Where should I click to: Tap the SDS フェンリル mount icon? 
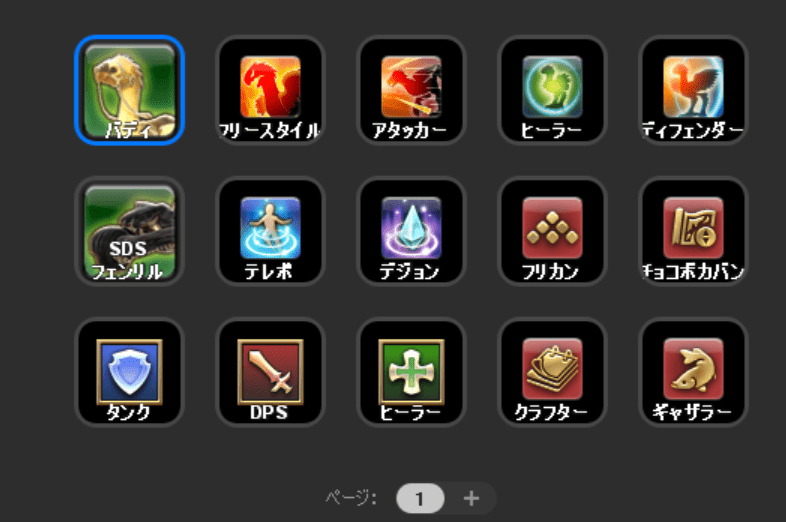[130, 231]
